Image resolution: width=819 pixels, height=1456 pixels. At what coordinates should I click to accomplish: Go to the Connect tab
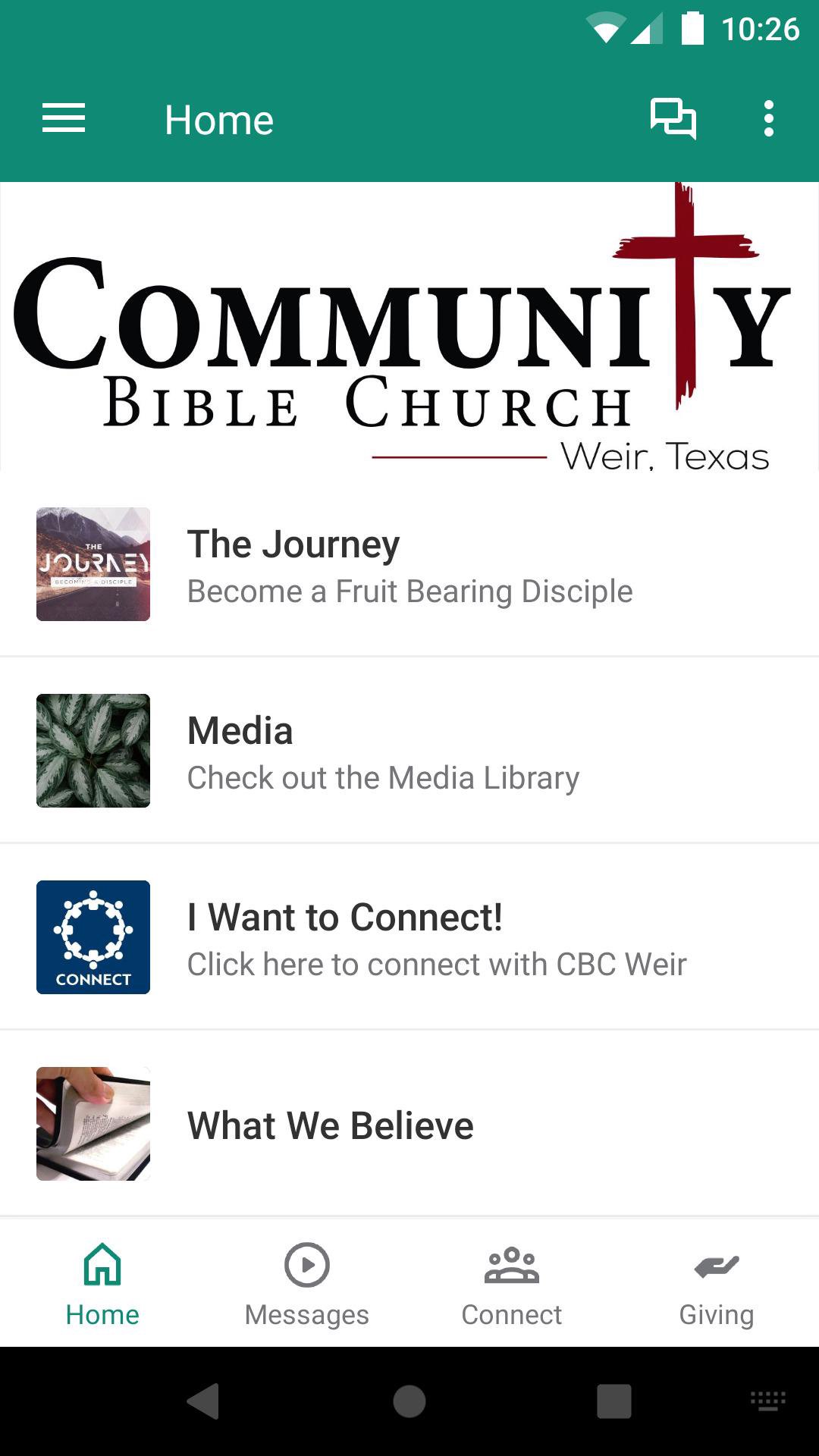(512, 1282)
